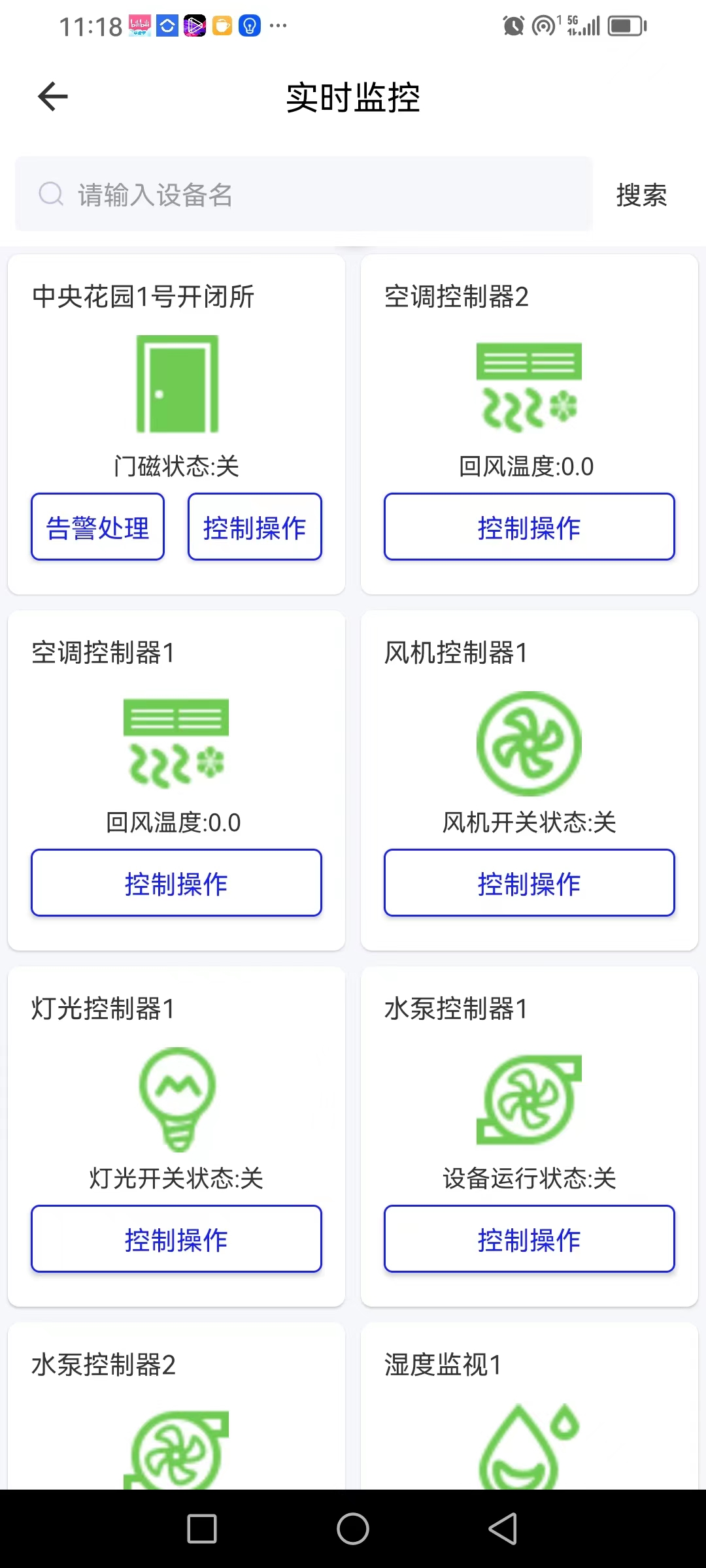Select the 水泵控制器2 device card
The width and height of the screenshot is (706, 1568).
pyautogui.click(x=176, y=1405)
